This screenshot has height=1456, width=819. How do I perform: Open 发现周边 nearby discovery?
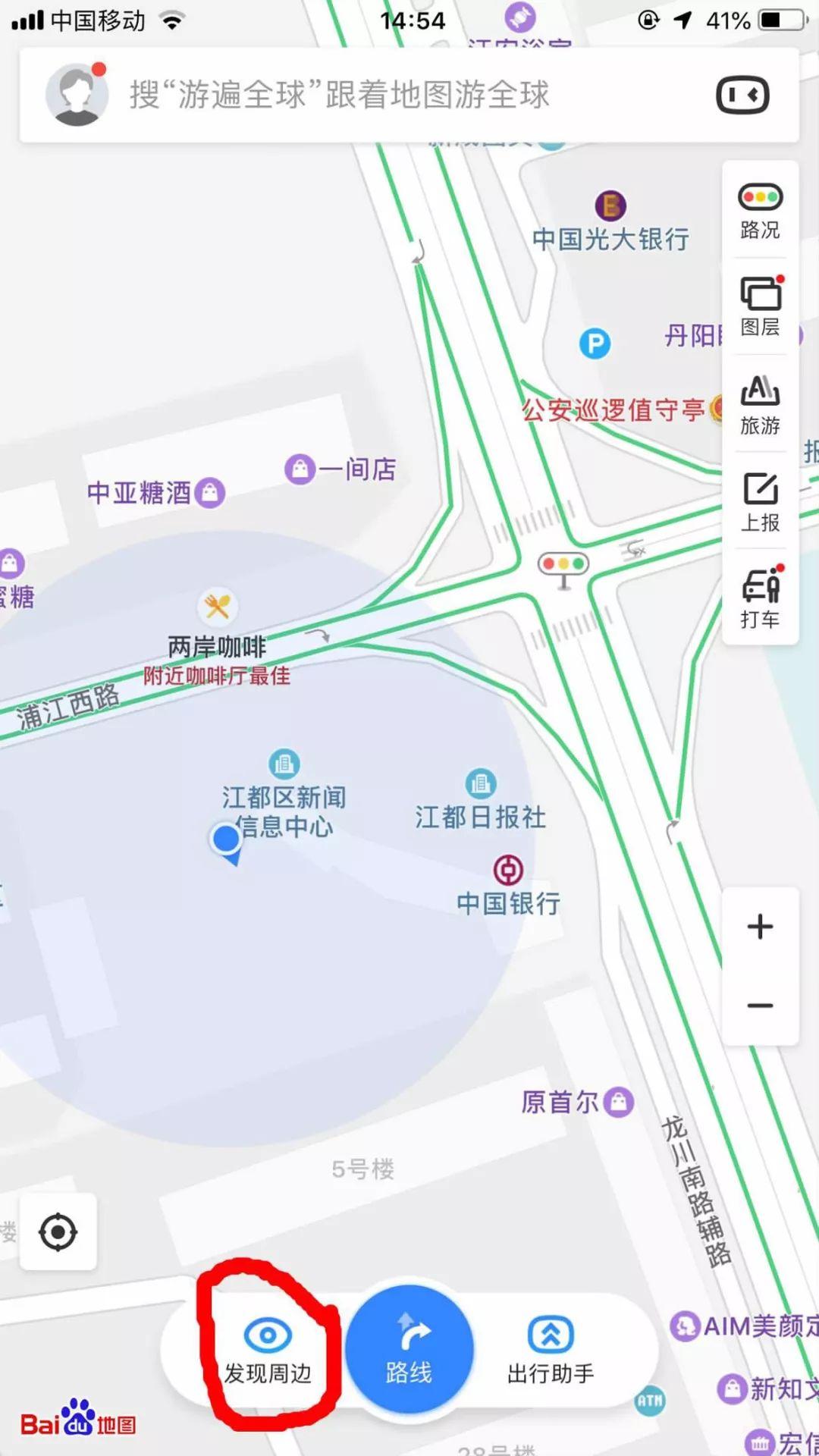(x=268, y=1352)
